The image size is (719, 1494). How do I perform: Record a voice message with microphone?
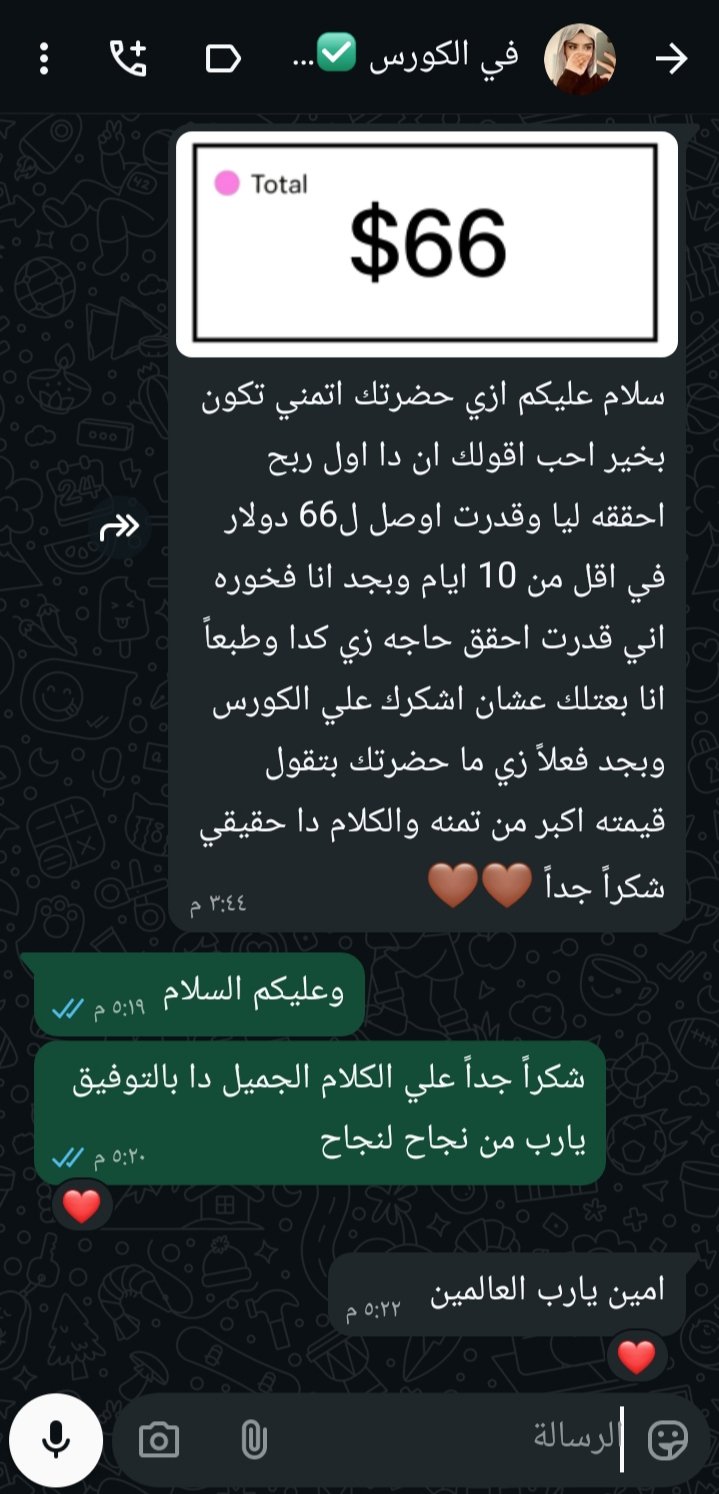56,1440
